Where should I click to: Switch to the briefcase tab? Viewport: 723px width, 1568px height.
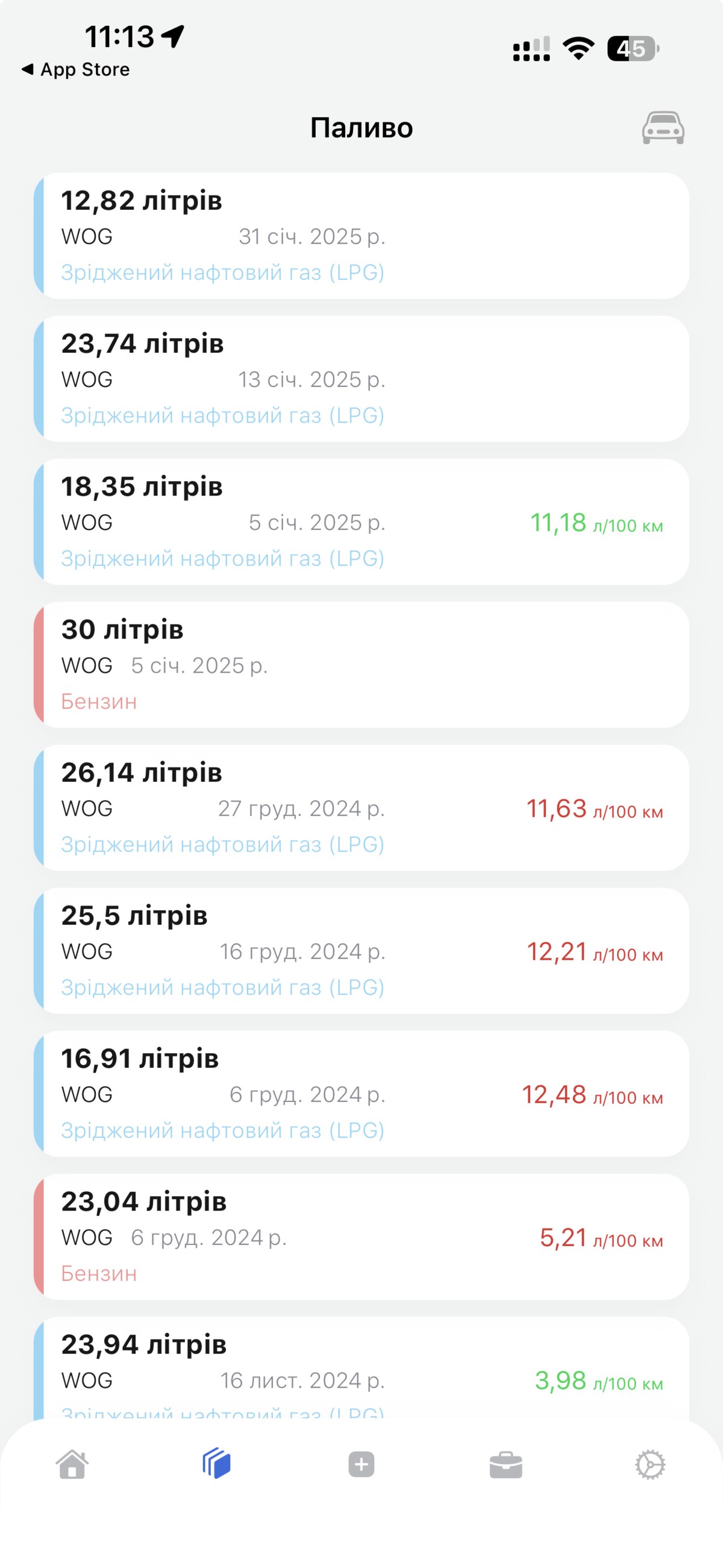click(505, 1464)
